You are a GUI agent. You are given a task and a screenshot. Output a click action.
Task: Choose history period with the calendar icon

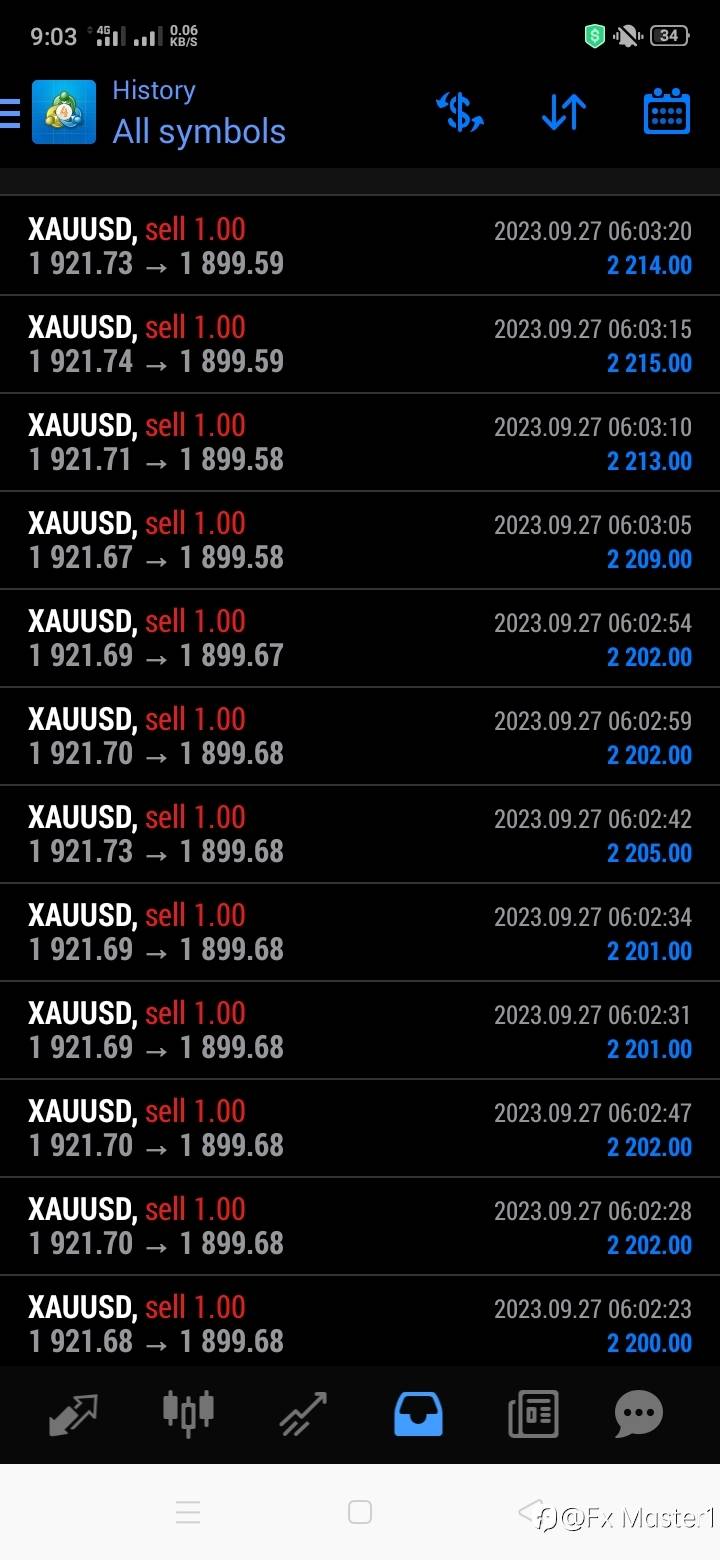666,112
